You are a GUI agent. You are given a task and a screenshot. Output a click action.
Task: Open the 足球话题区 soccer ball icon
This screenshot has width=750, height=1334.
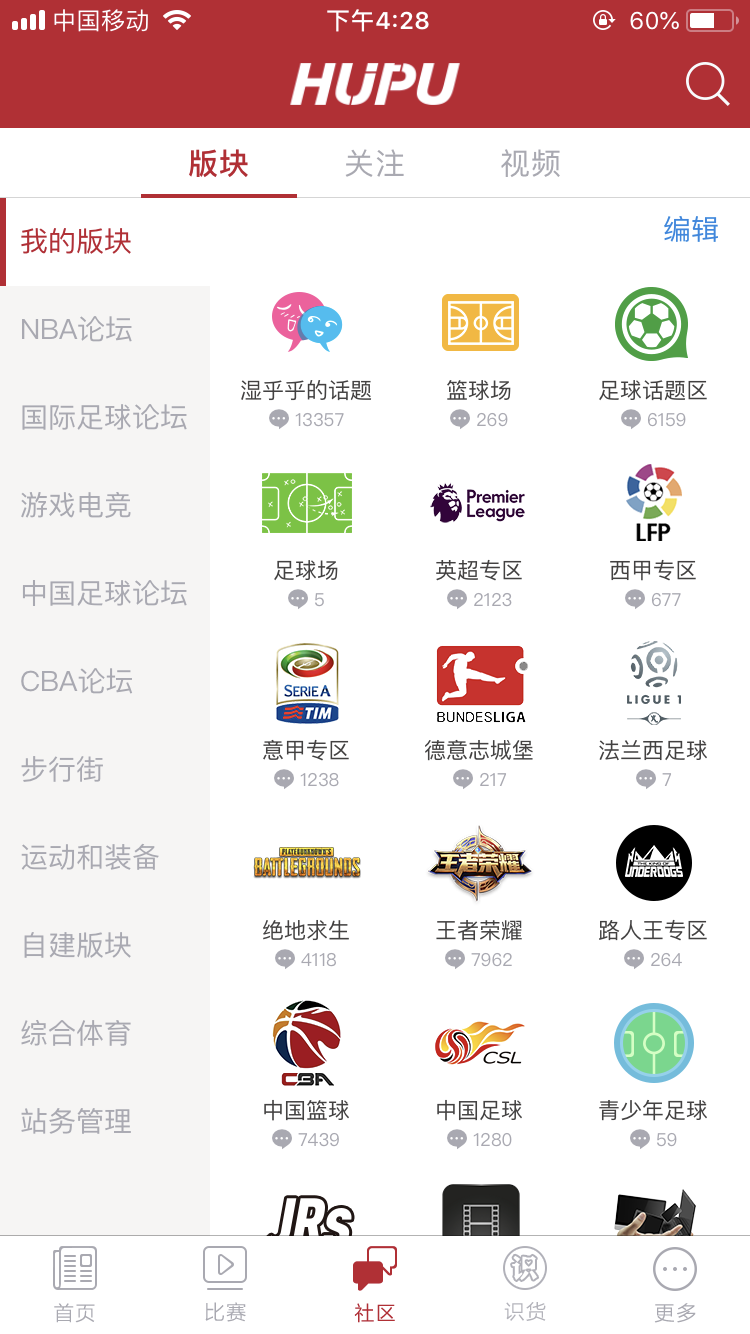[x=653, y=322]
